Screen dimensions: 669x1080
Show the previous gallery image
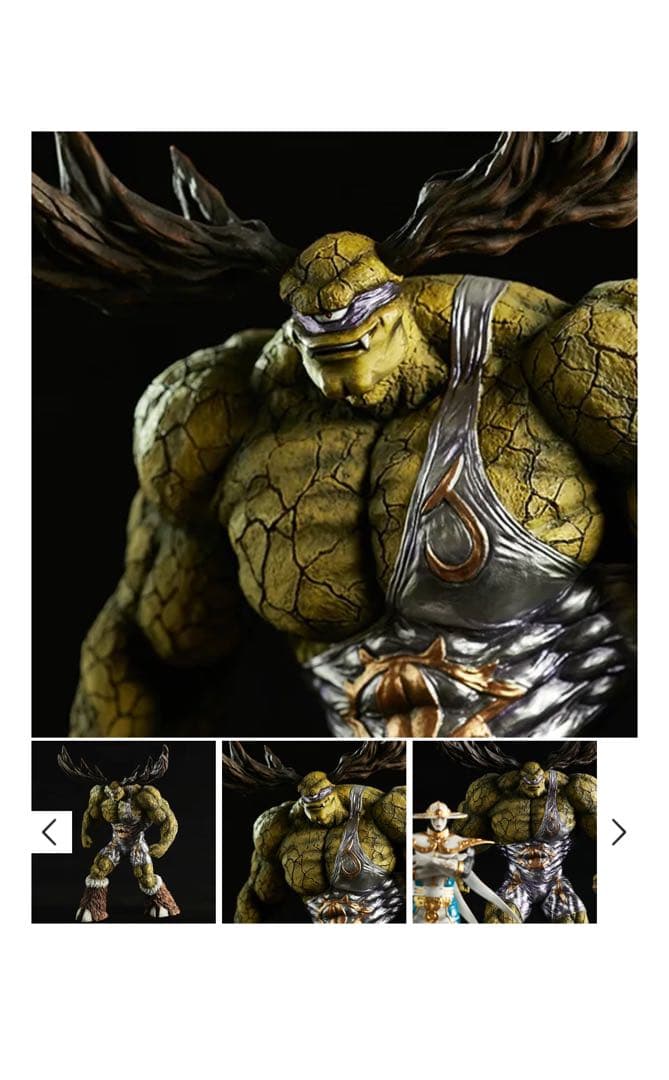click(50, 832)
